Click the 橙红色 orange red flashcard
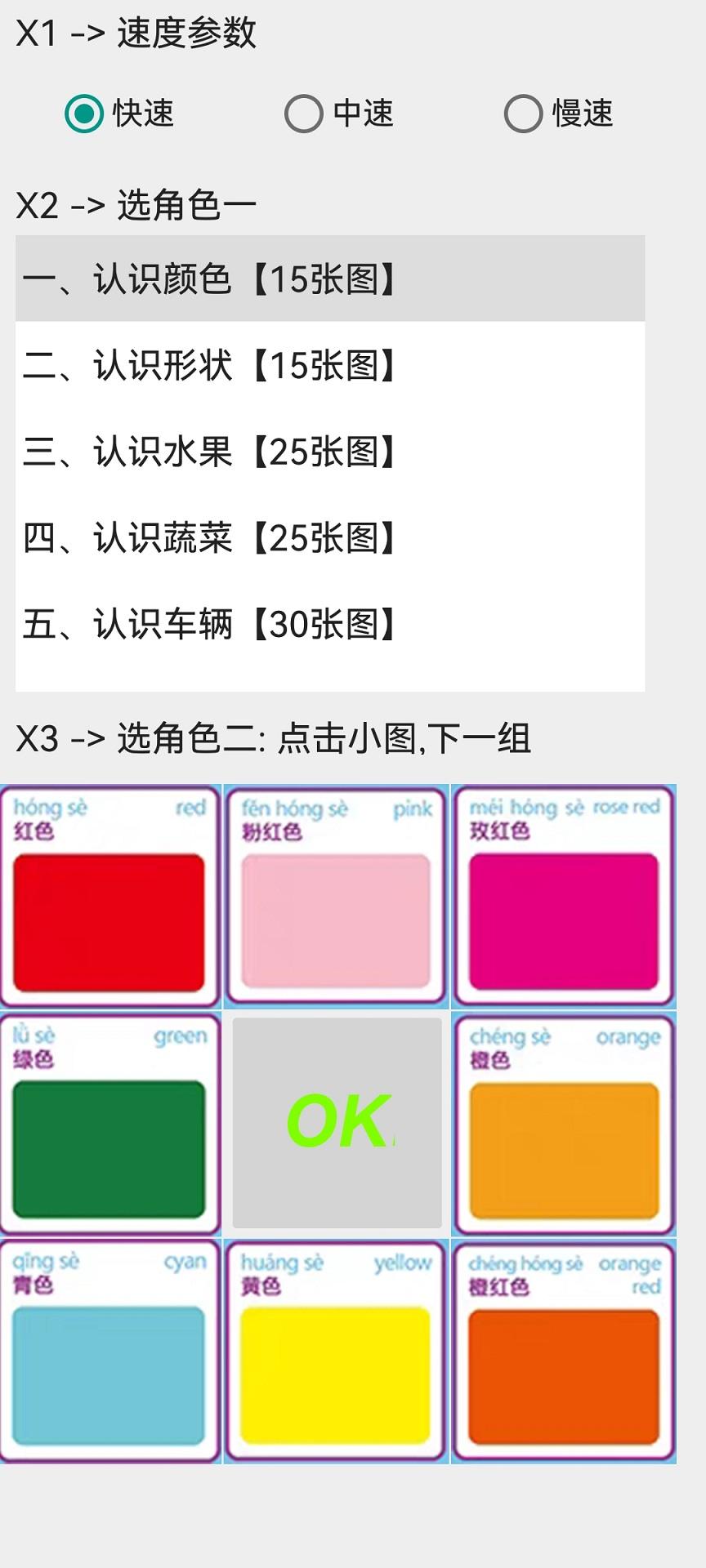This screenshot has height=1568, width=706. pyautogui.click(x=563, y=1352)
